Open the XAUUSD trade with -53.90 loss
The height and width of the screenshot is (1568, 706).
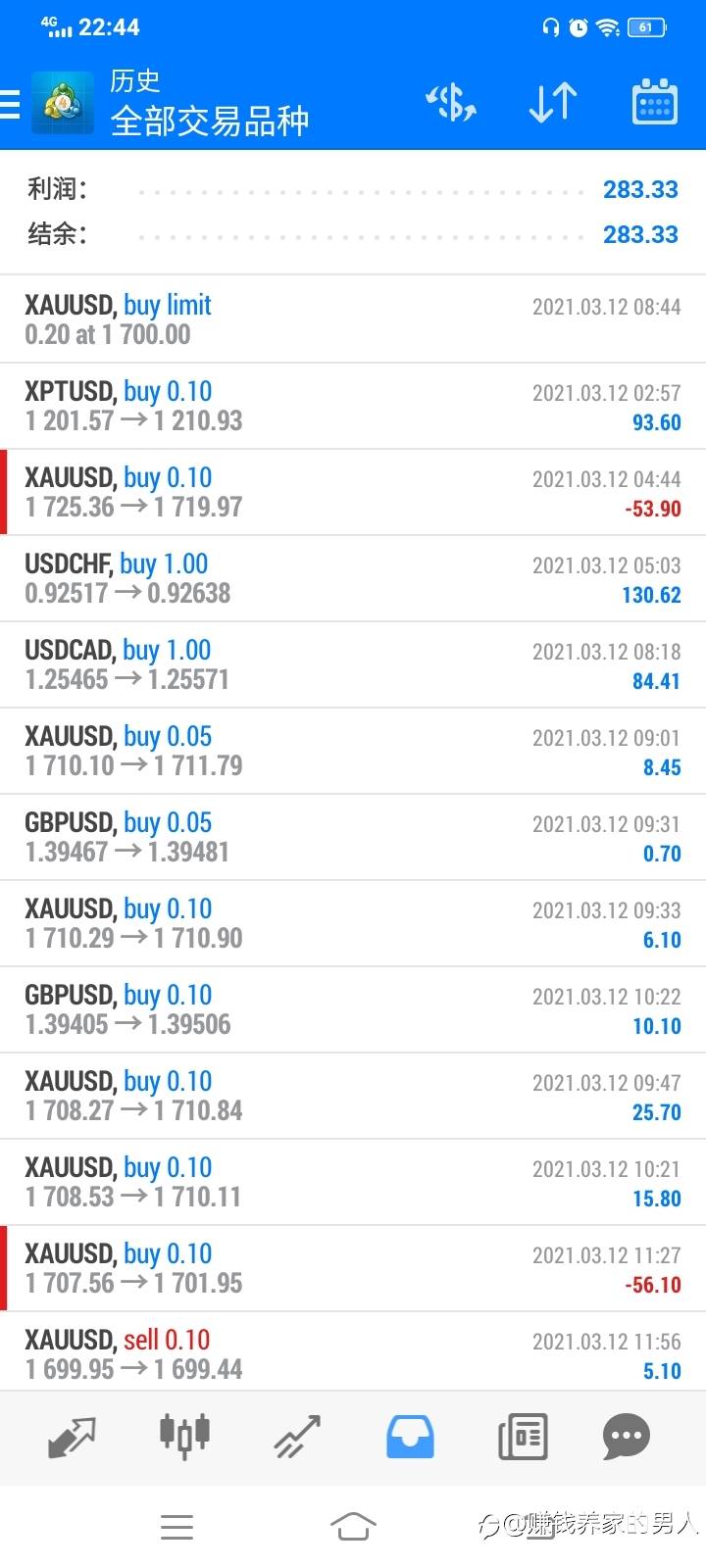click(353, 492)
